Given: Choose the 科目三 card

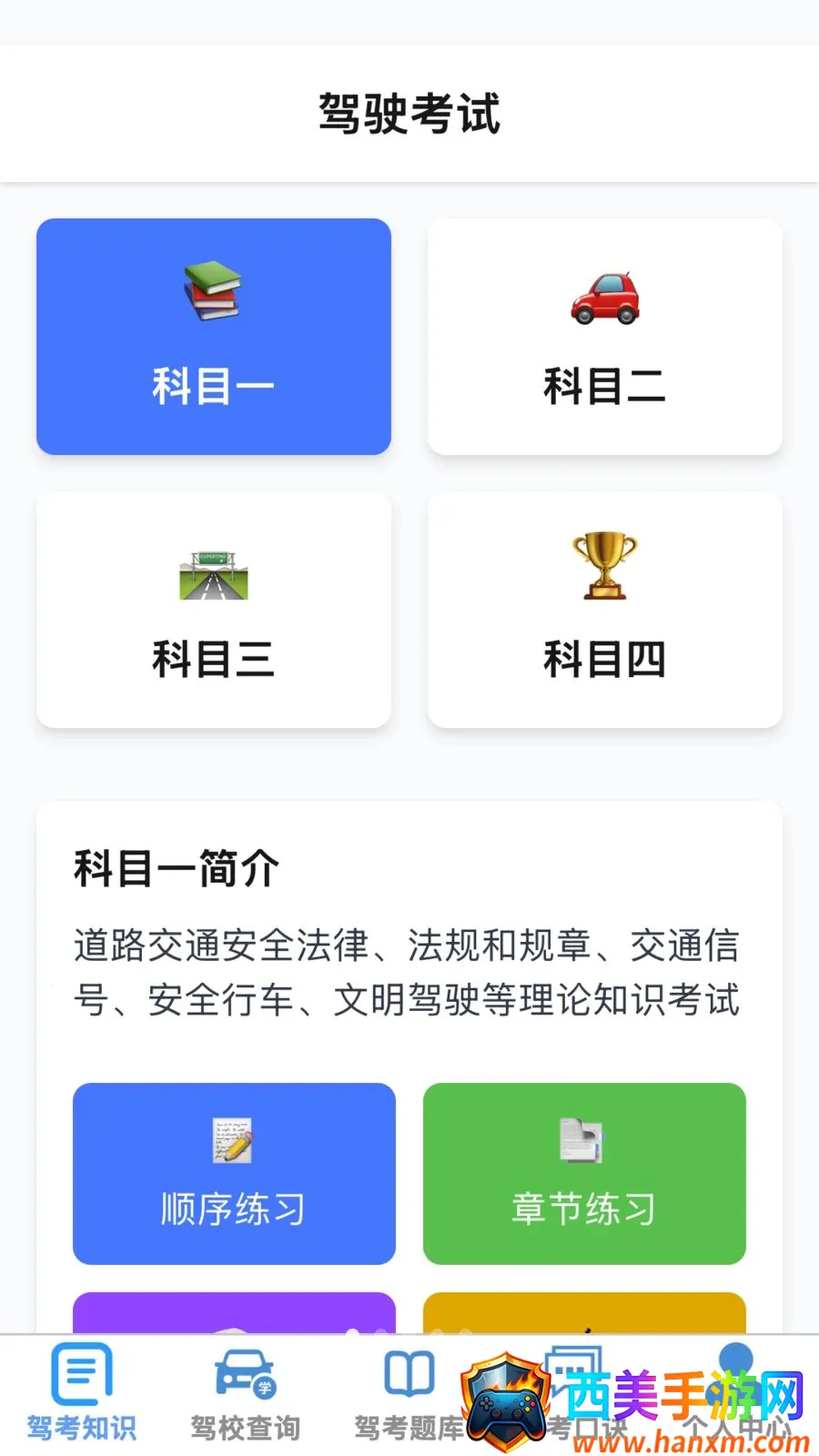Looking at the screenshot, I should click(x=214, y=610).
